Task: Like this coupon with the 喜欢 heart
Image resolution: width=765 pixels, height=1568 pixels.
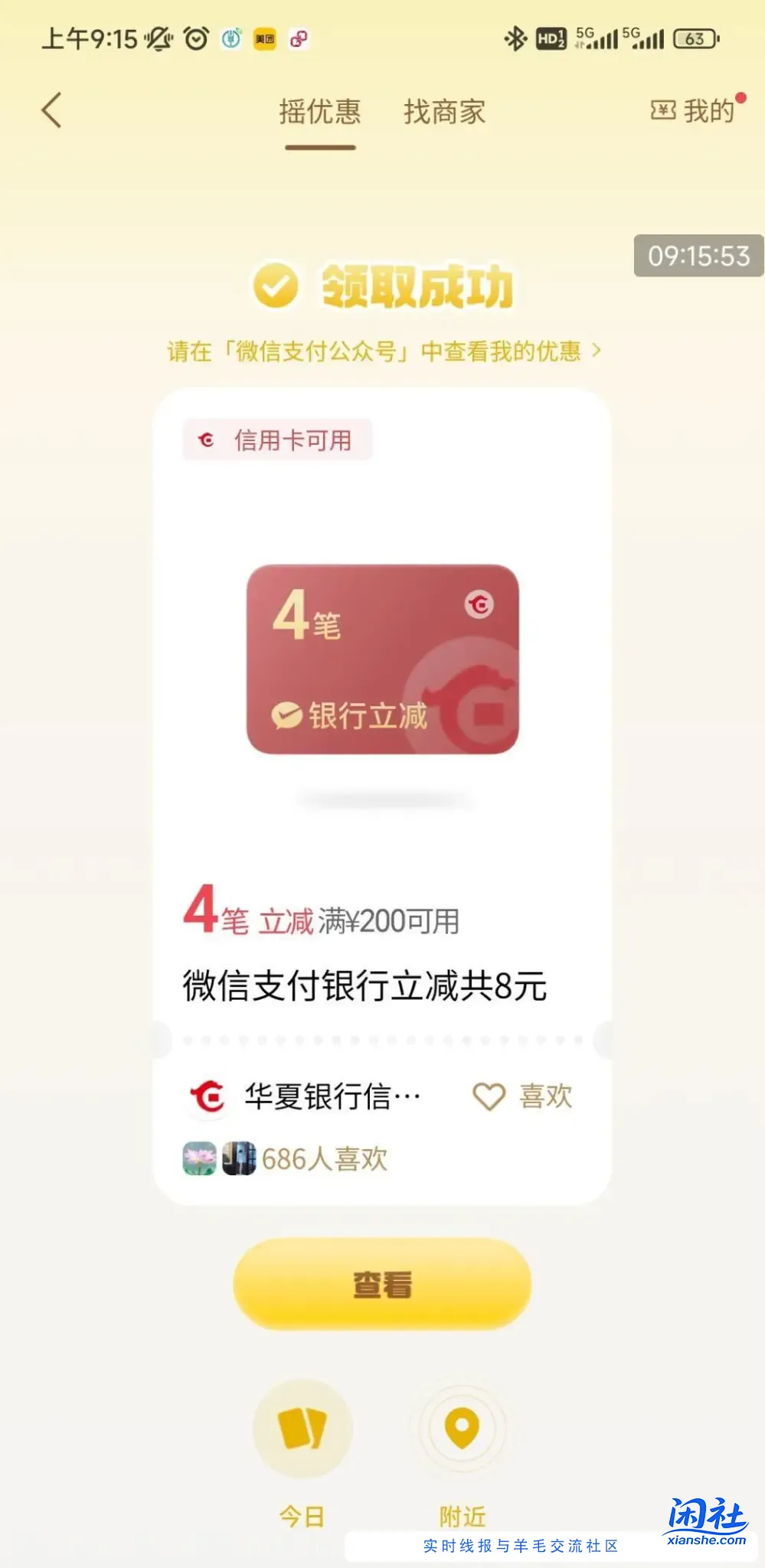Action: point(522,1096)
